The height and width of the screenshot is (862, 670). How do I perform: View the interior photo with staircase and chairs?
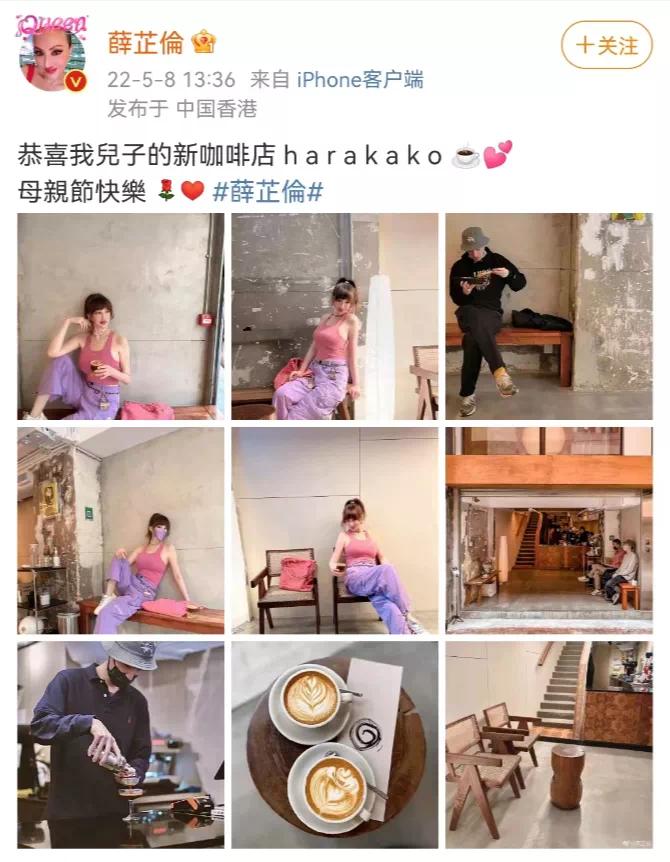(548, 745)
